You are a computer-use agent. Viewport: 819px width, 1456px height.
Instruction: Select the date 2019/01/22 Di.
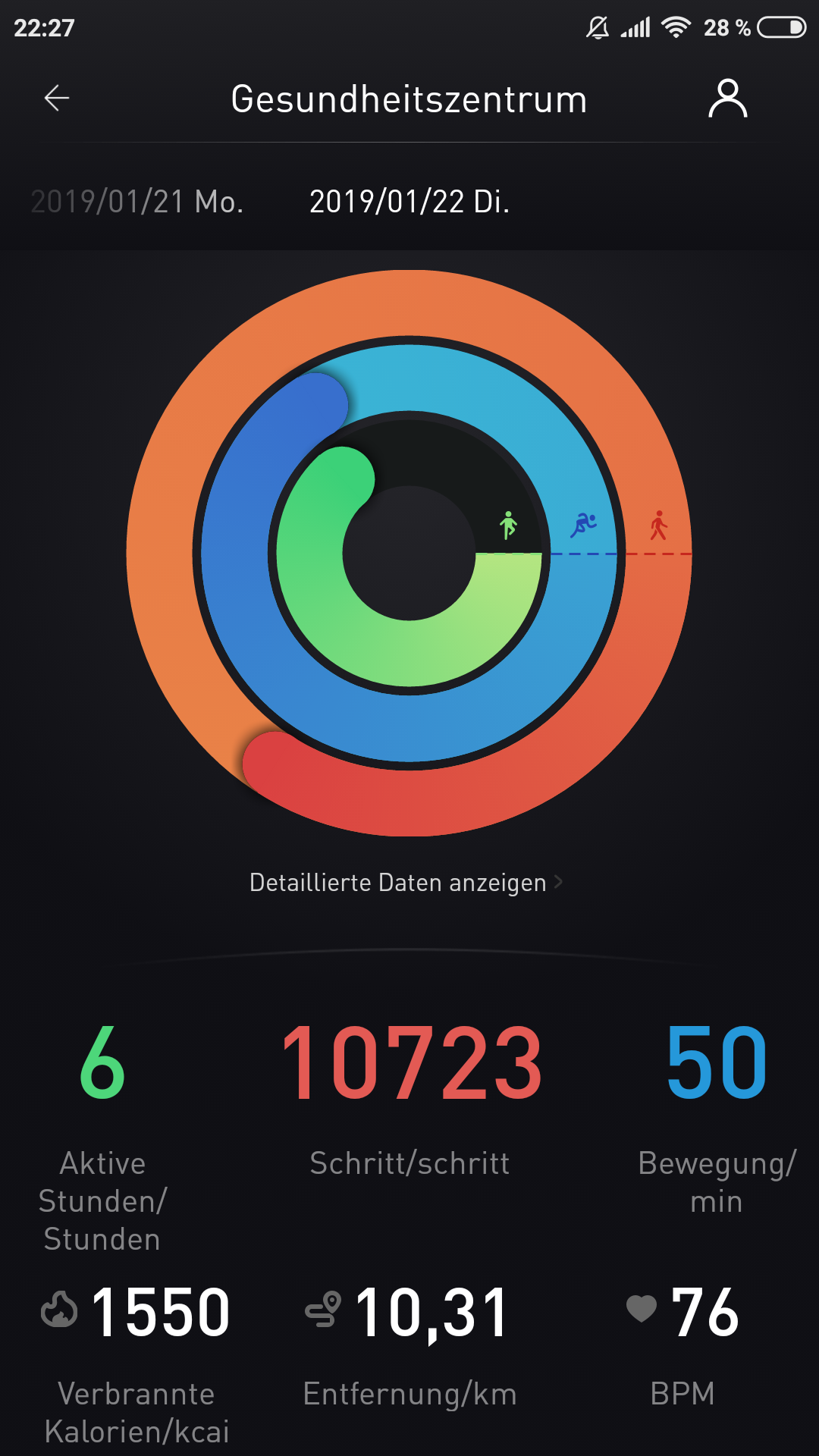[409, 202]
